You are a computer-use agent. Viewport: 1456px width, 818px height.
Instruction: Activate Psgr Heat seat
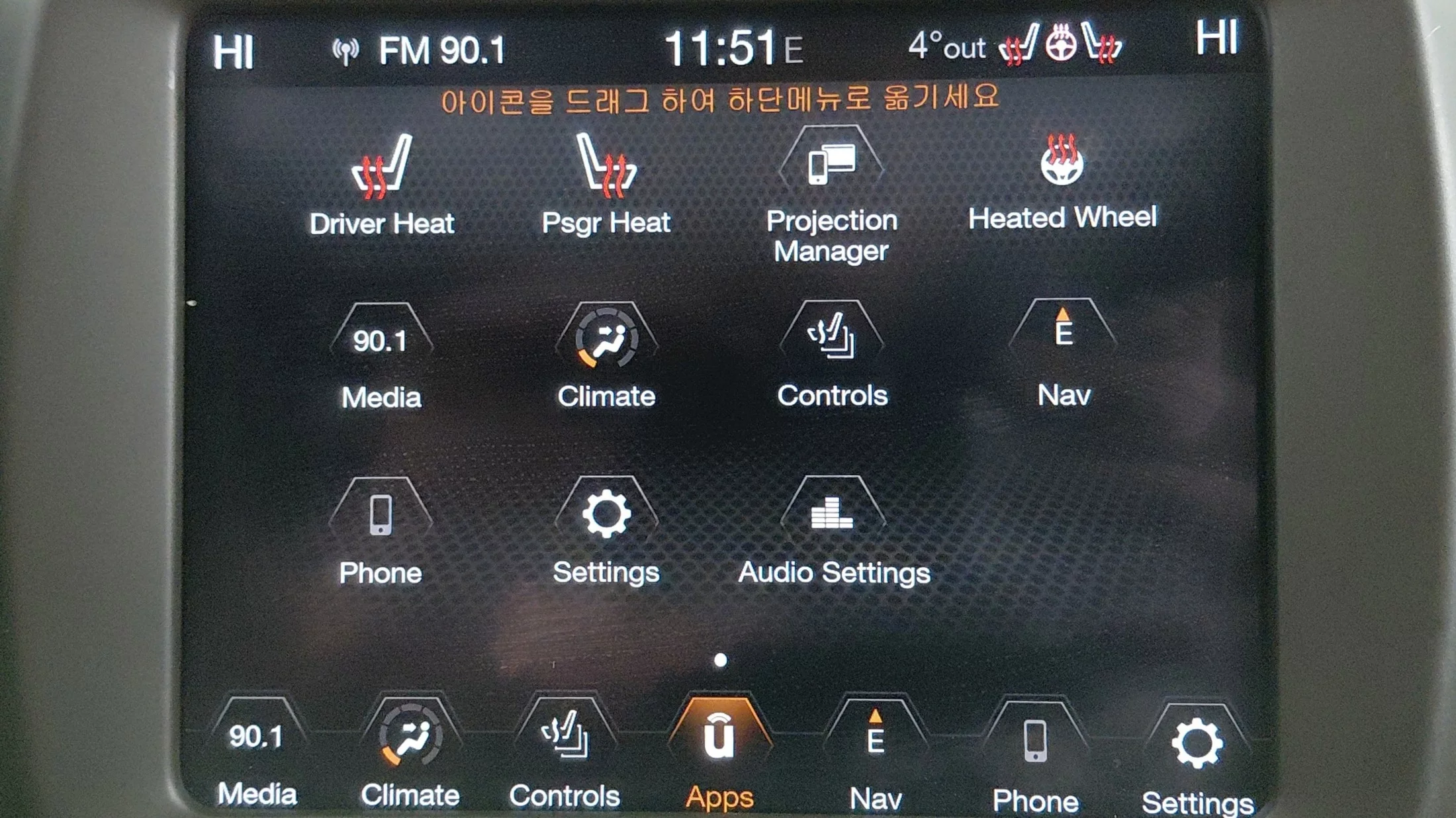click(606, 185)
